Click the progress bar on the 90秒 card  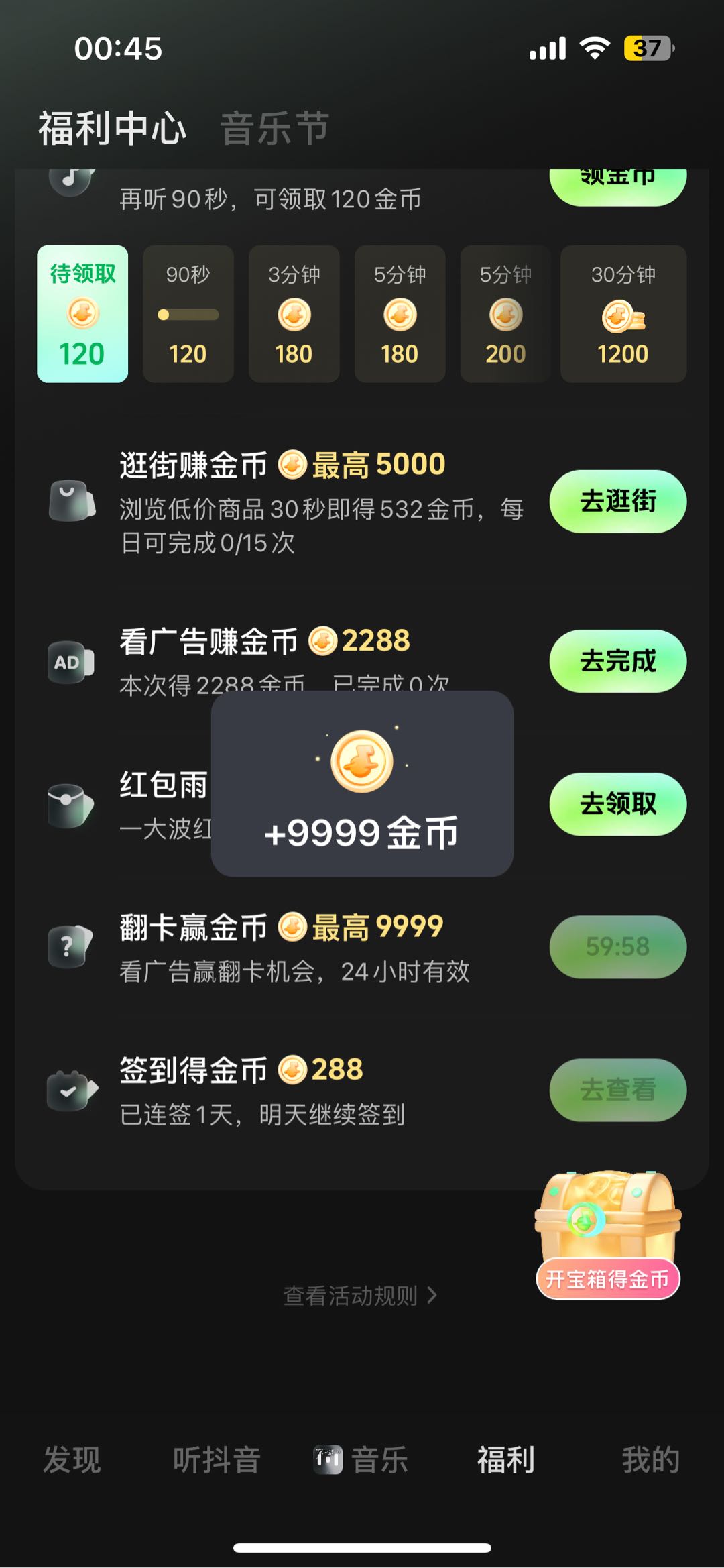188,312
